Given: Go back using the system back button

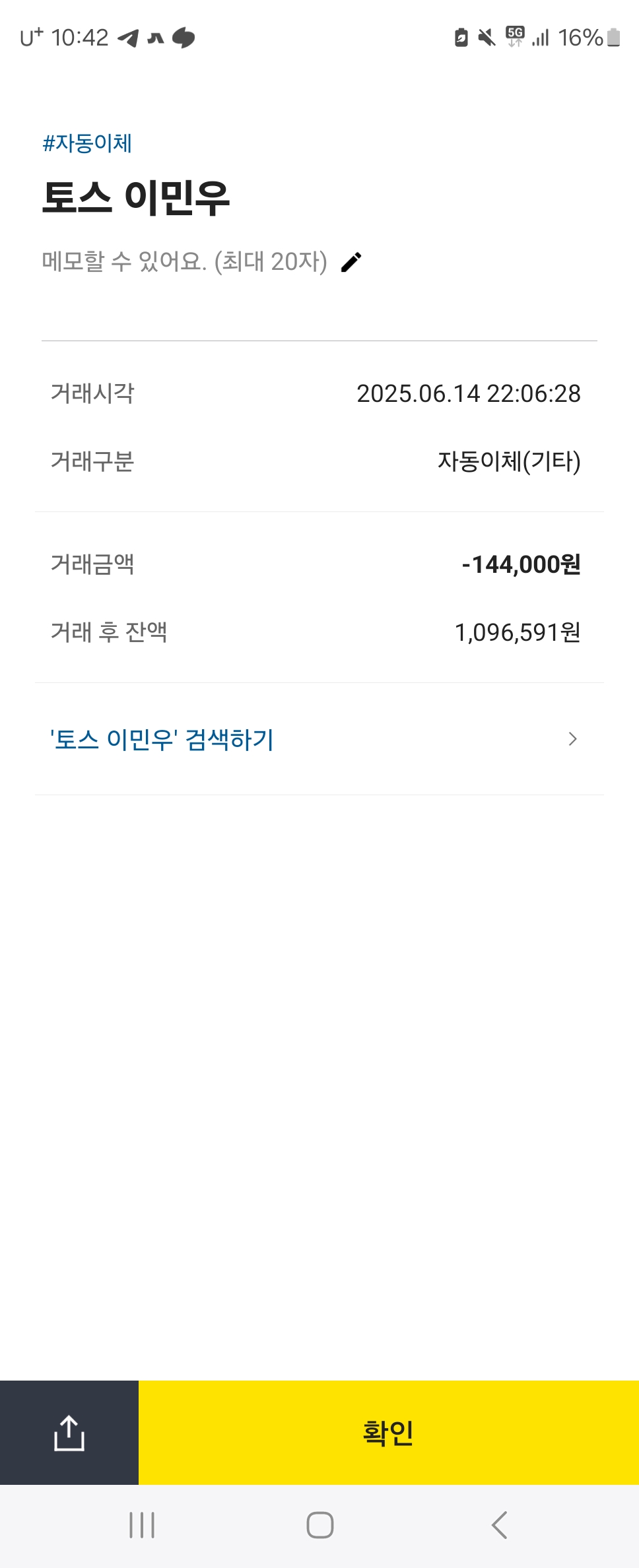Looking at the screenshot, I should pyautogui.click(x=500, y=1525).
